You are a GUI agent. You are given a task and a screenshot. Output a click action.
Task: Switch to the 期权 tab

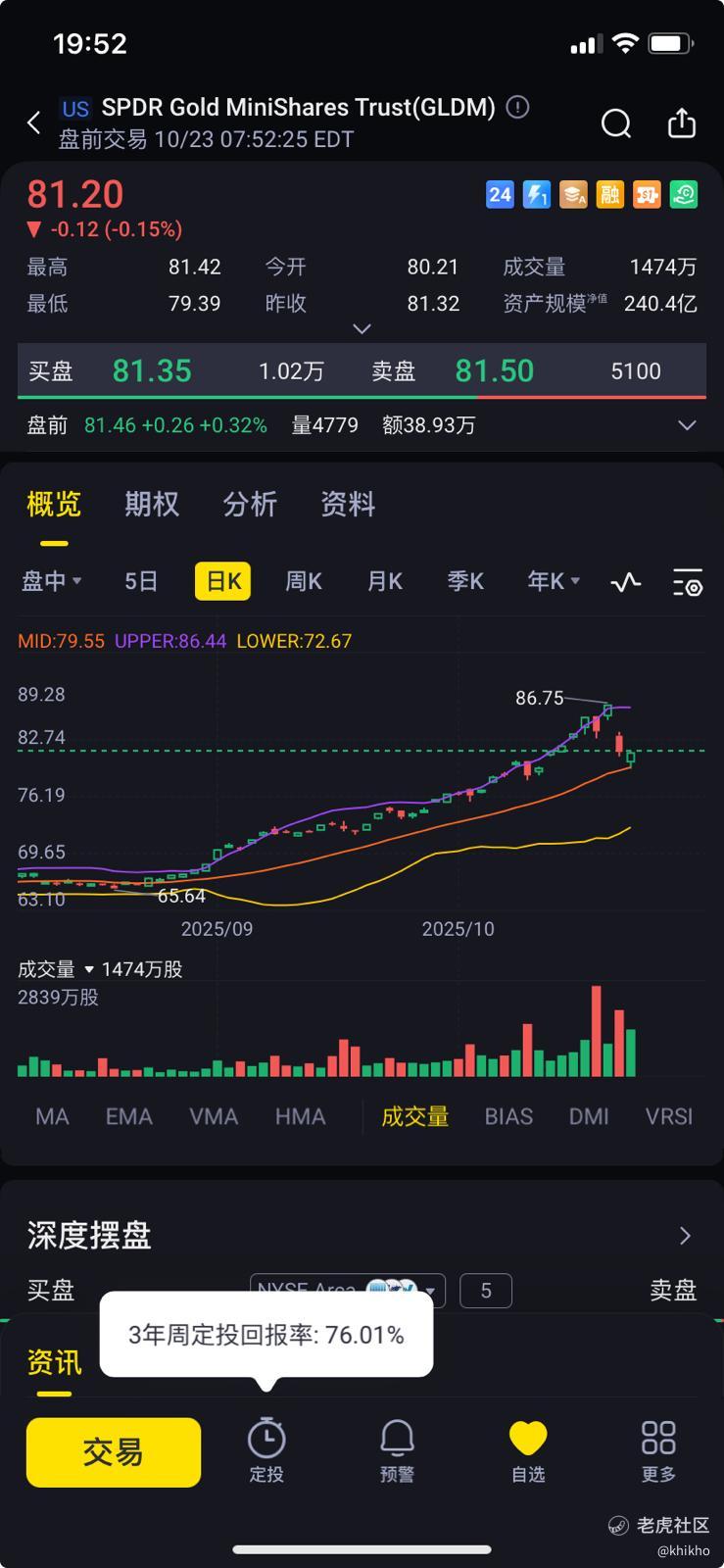(x=152, y=505)
